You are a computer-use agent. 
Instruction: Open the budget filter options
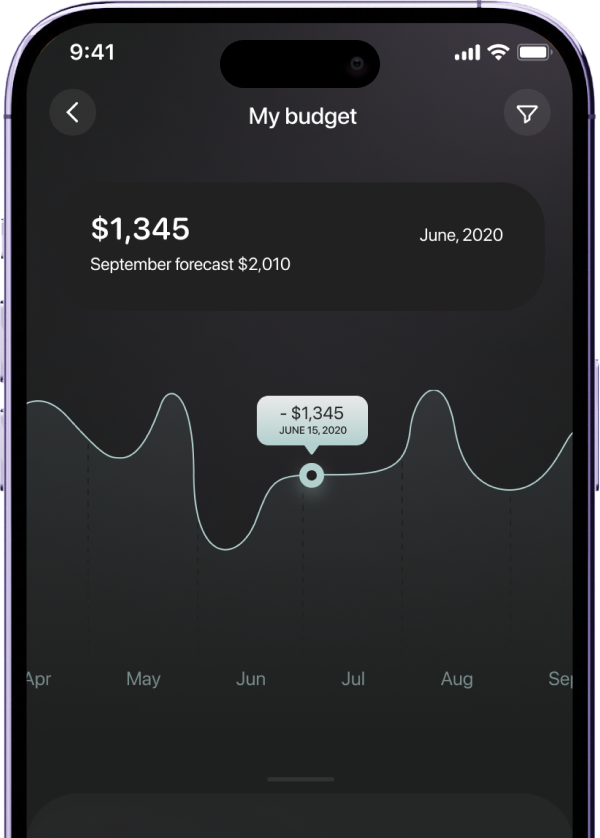pyautogui.click(x=527, y=114)
